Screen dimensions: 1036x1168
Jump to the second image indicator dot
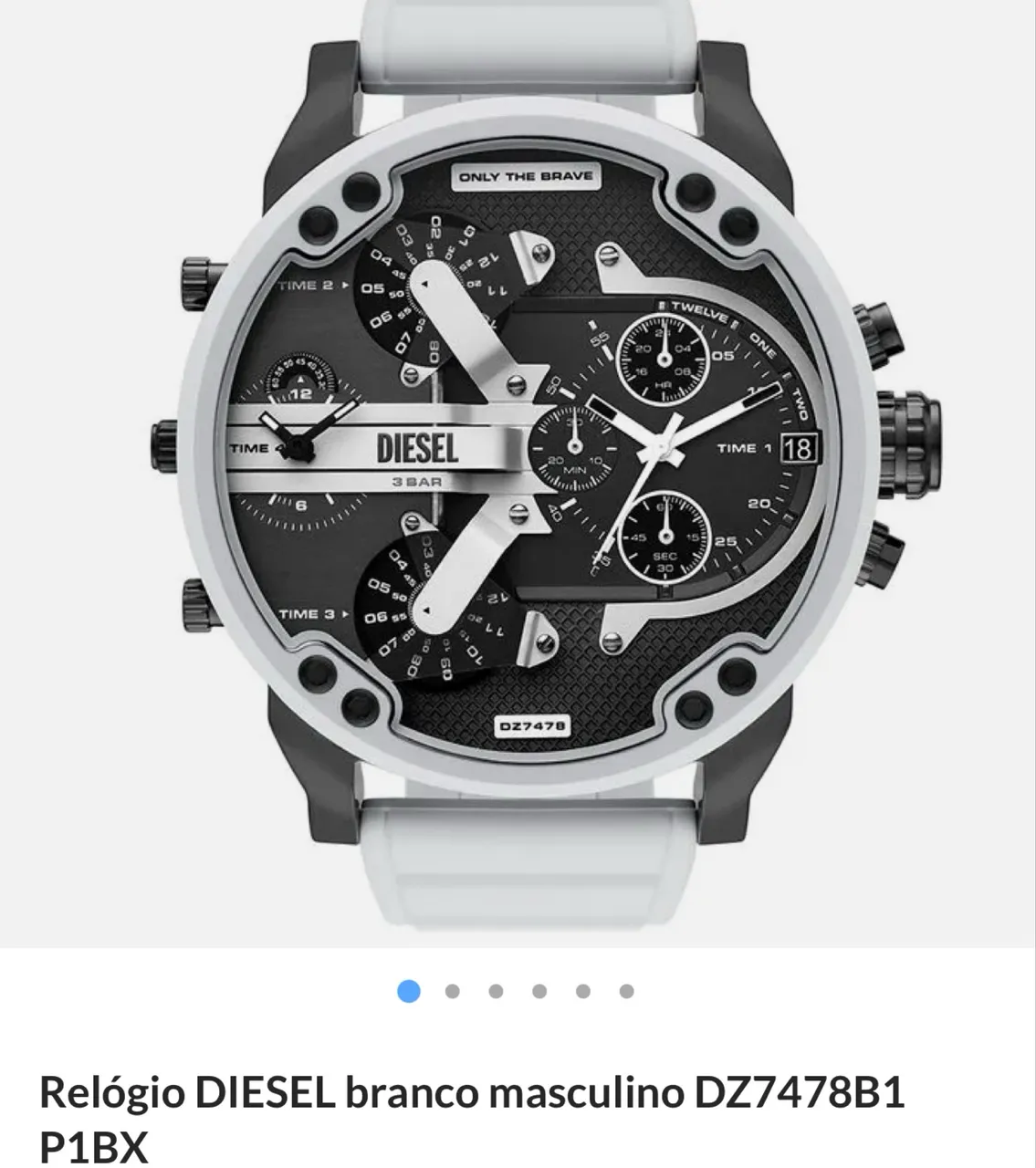pos(452,992)
